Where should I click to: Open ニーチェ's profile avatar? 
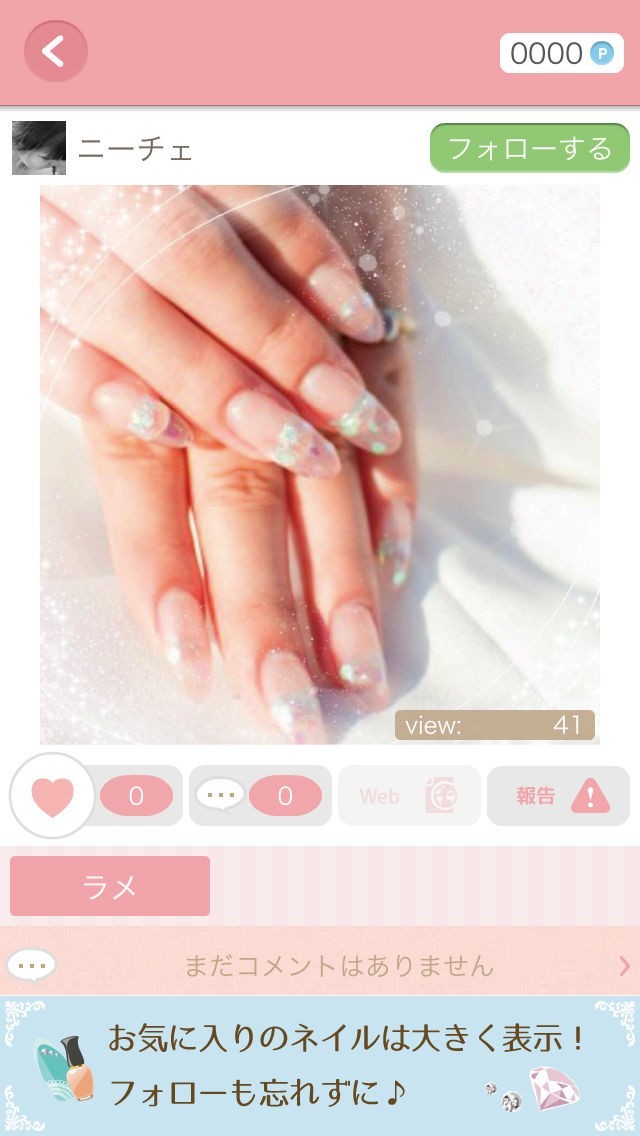coord(39,148)
